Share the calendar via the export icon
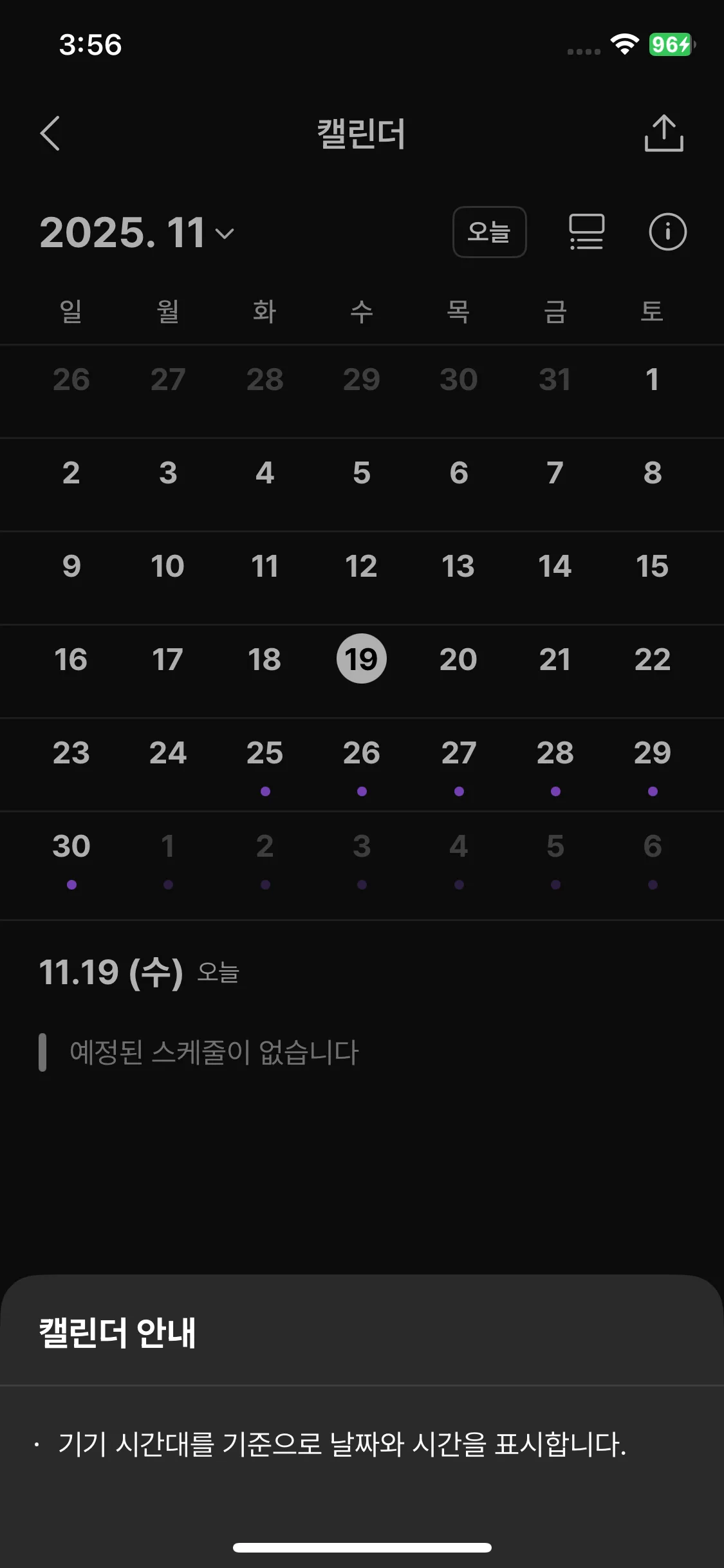Image resolution: width=724 pixels, height=1568 pixels. 664,133
